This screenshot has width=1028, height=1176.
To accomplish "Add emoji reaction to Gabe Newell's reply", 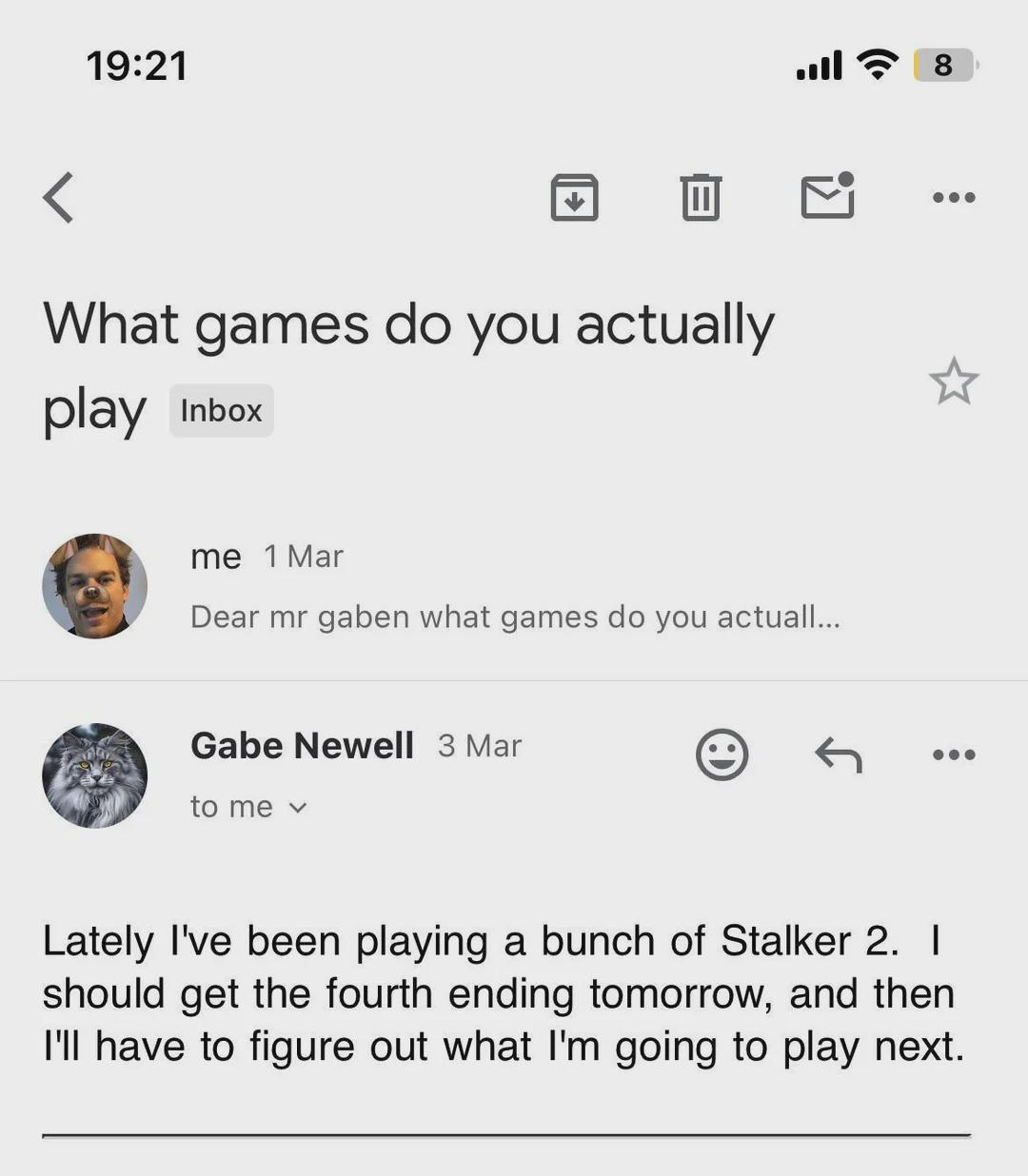I will point(722,755).
